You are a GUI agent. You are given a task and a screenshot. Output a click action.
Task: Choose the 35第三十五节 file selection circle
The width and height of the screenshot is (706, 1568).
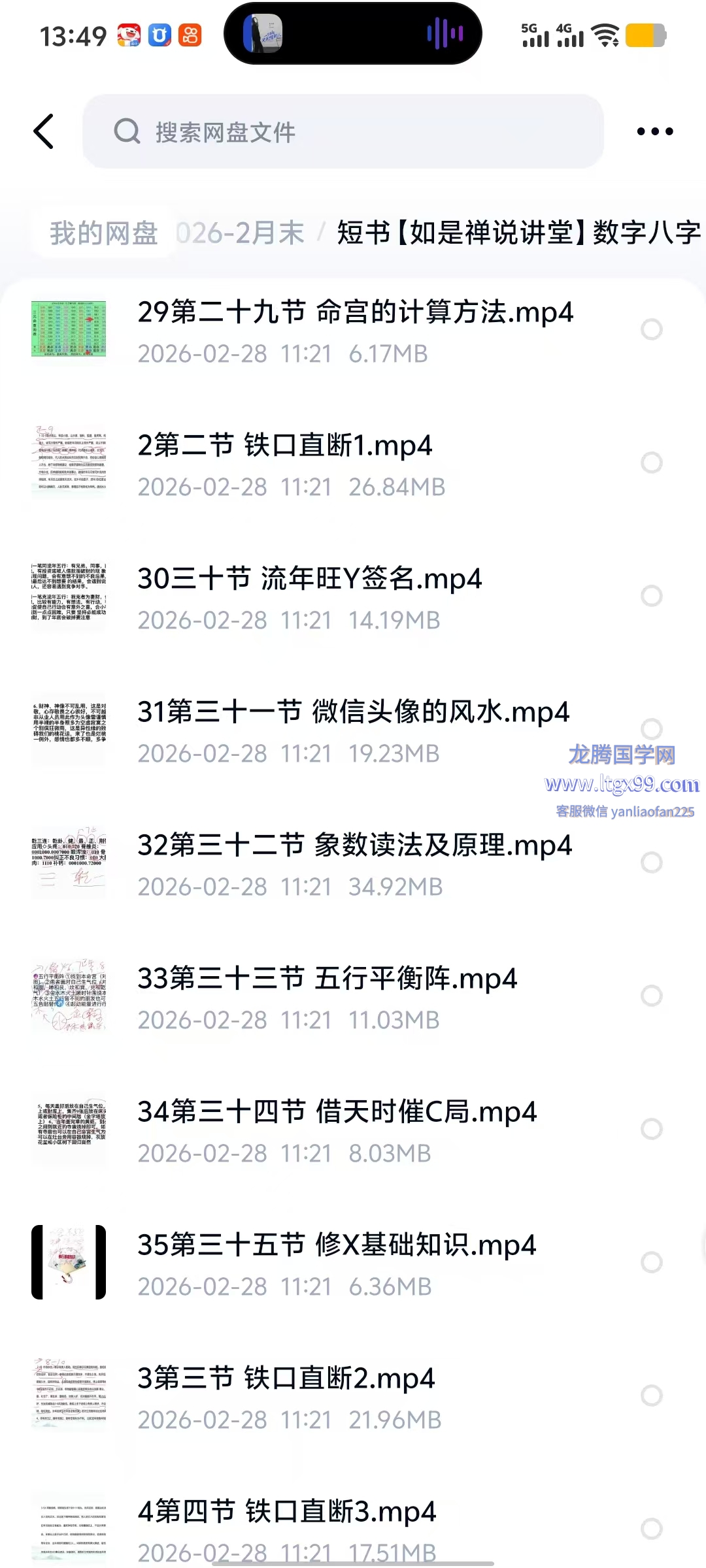651,1262
